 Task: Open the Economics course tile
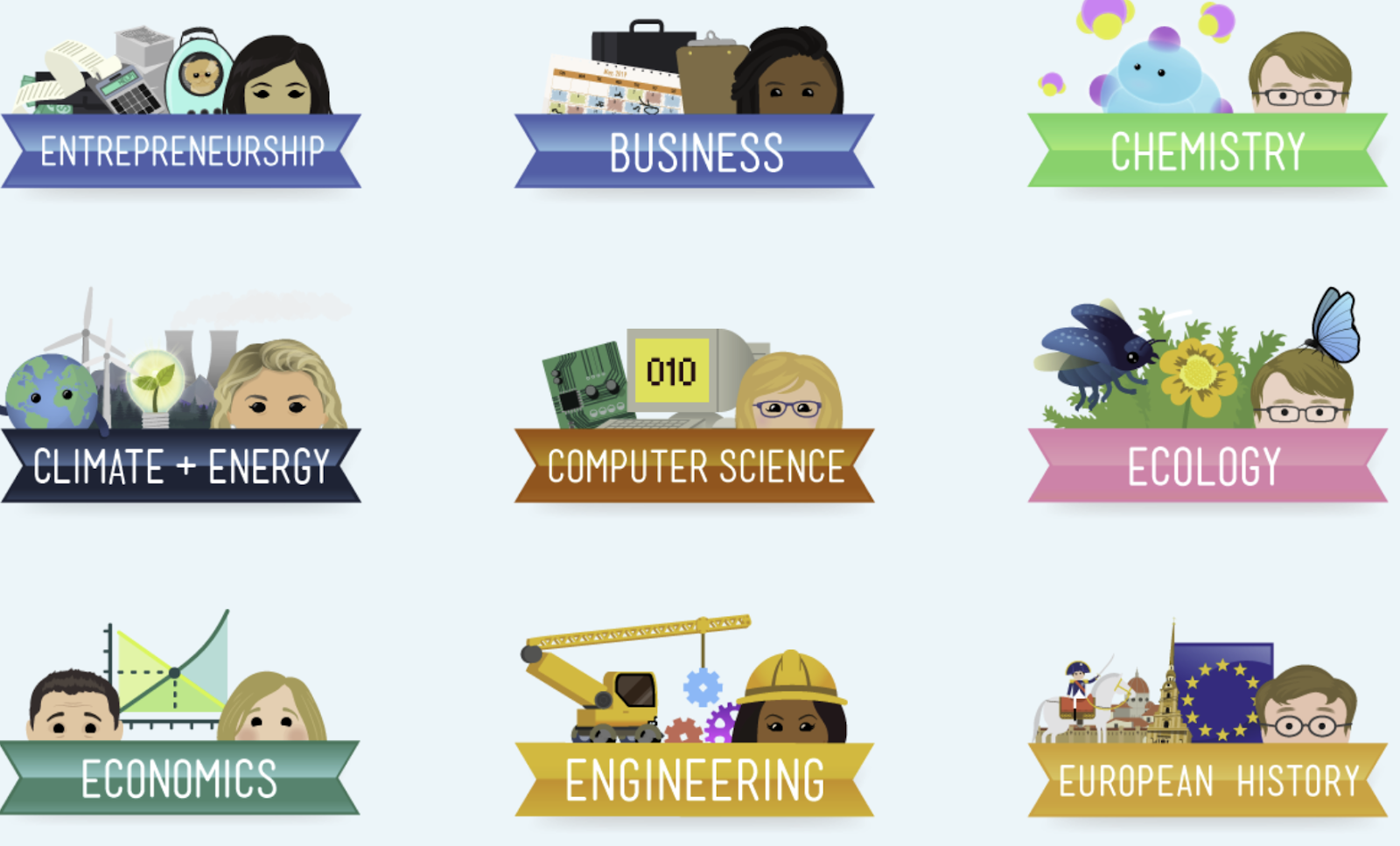[179, 778]
